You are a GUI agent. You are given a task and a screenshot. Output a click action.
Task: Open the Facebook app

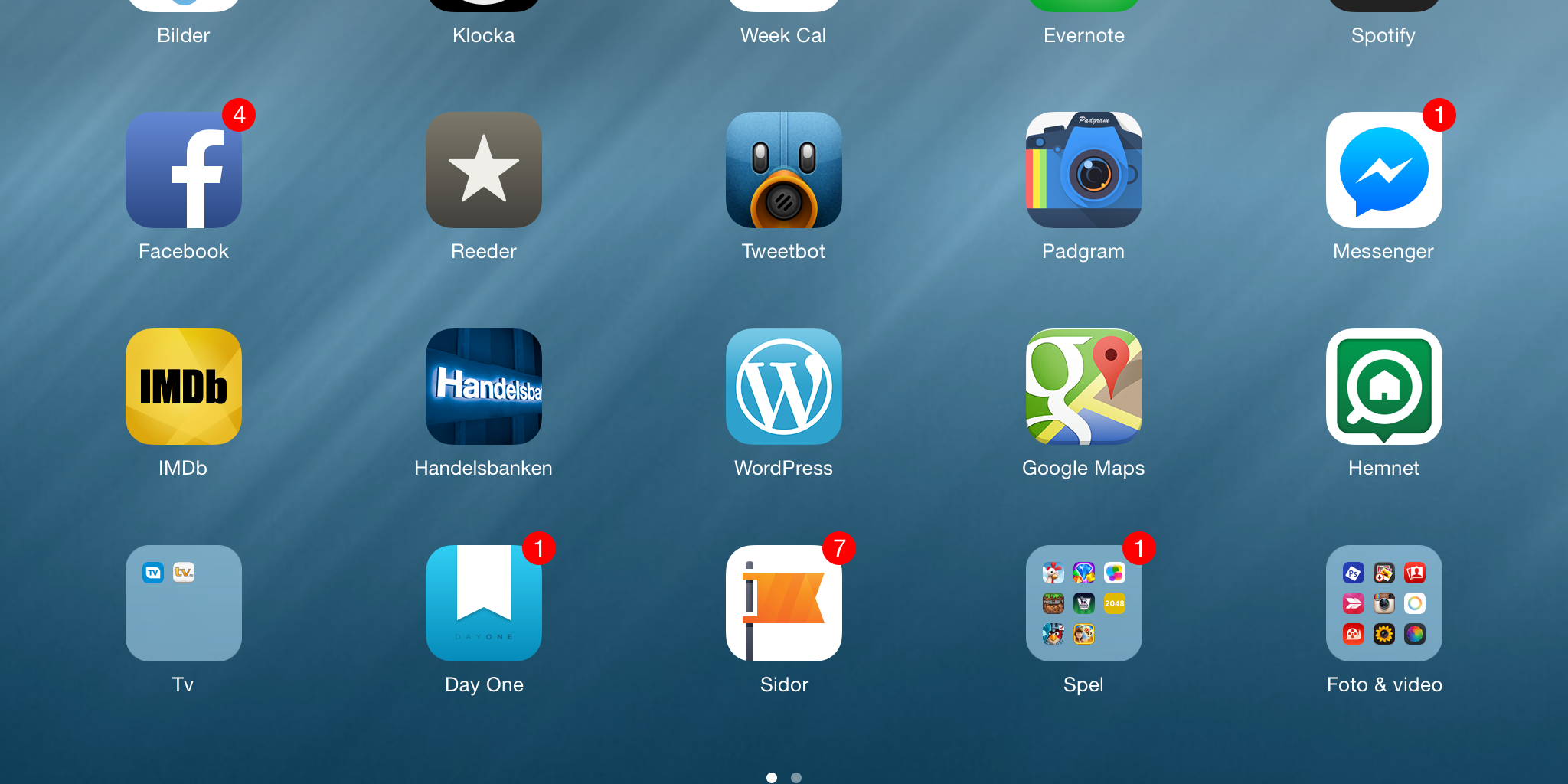(184, 170)
